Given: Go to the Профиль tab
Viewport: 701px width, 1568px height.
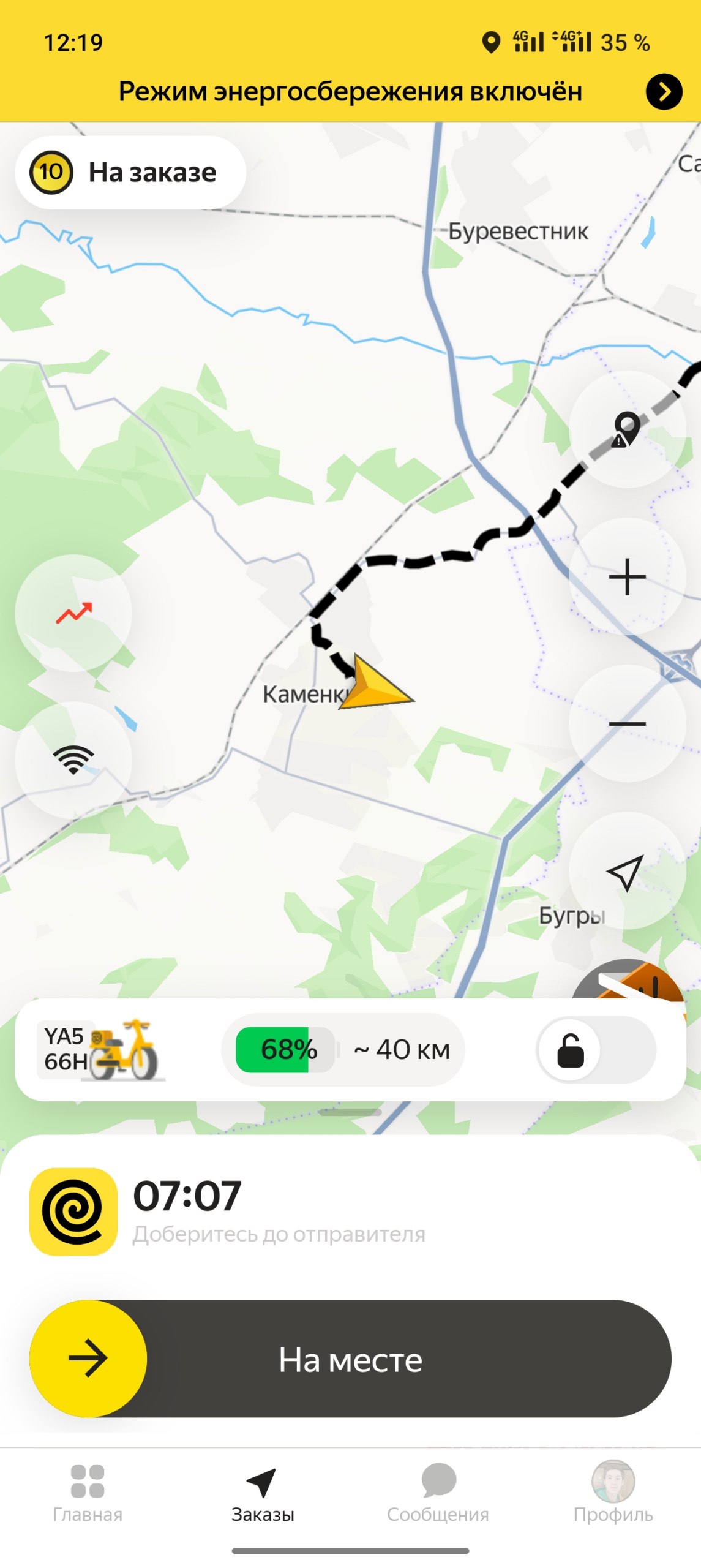Looking at the screenshot, I should point(613,1493).
